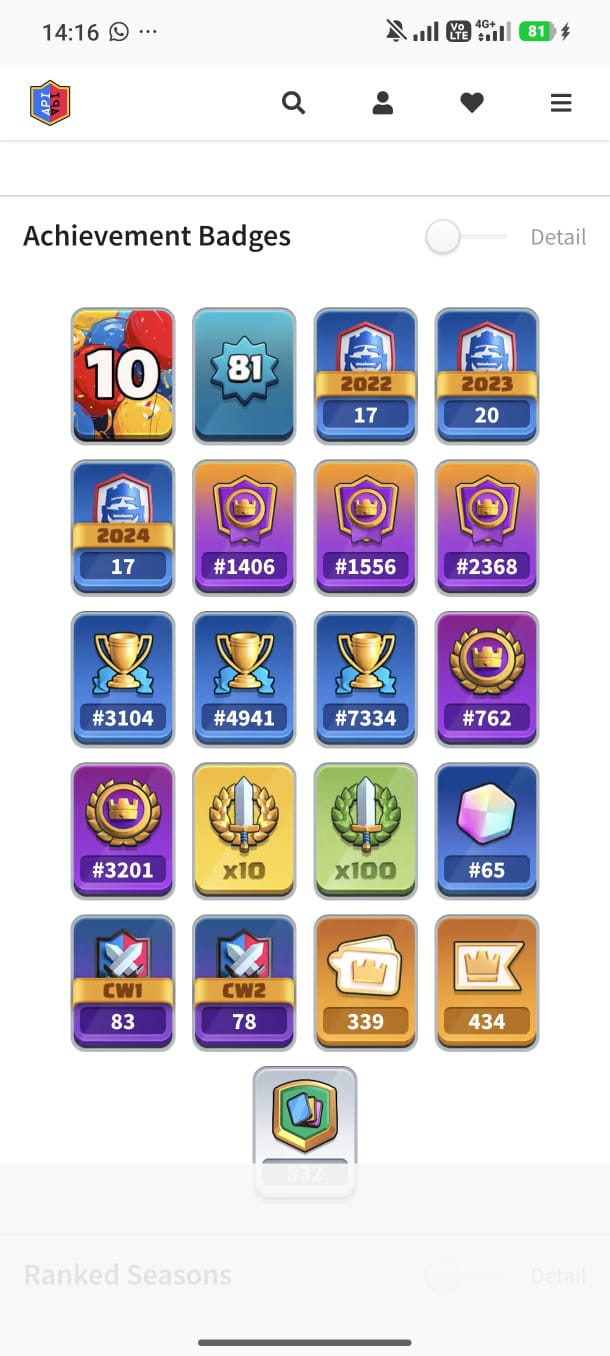
Task: Enable the Achievement Badges Detail toggle
Action: coord(466,237)
